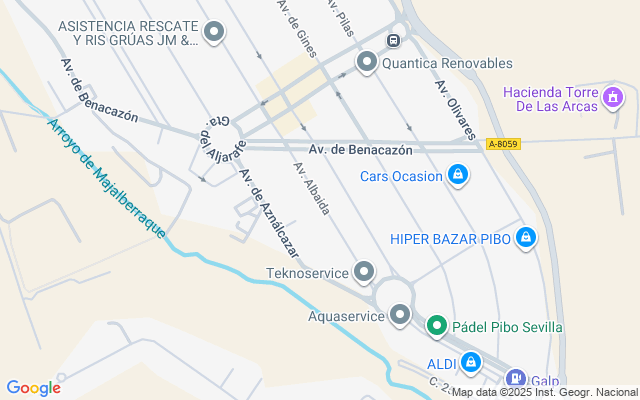This screenshot has width=640, height=400.
Task: Tap the Aquaservice location marker
Action: (x=401, y=316)
